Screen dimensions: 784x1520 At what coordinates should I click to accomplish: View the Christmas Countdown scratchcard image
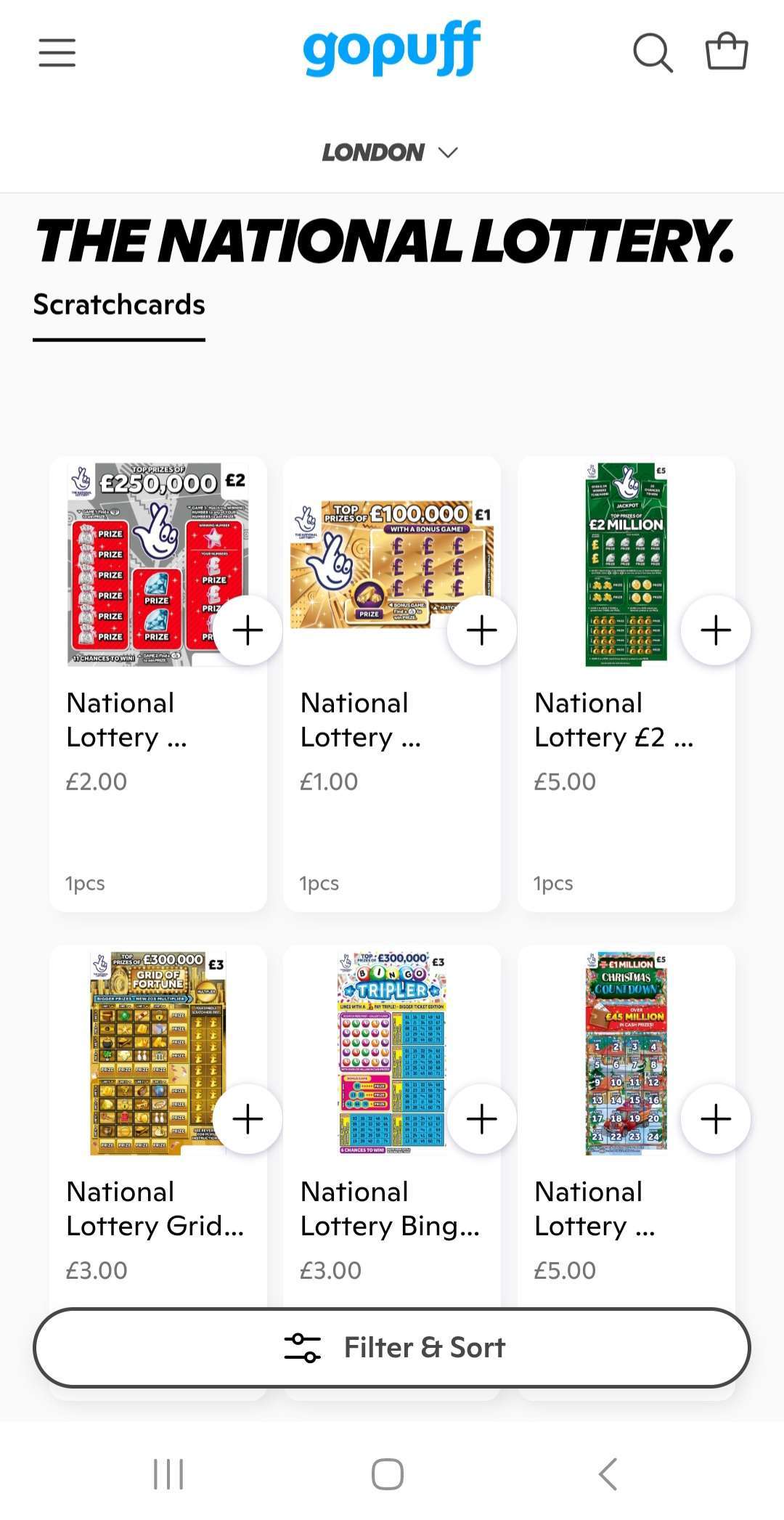click(626, 1053)
